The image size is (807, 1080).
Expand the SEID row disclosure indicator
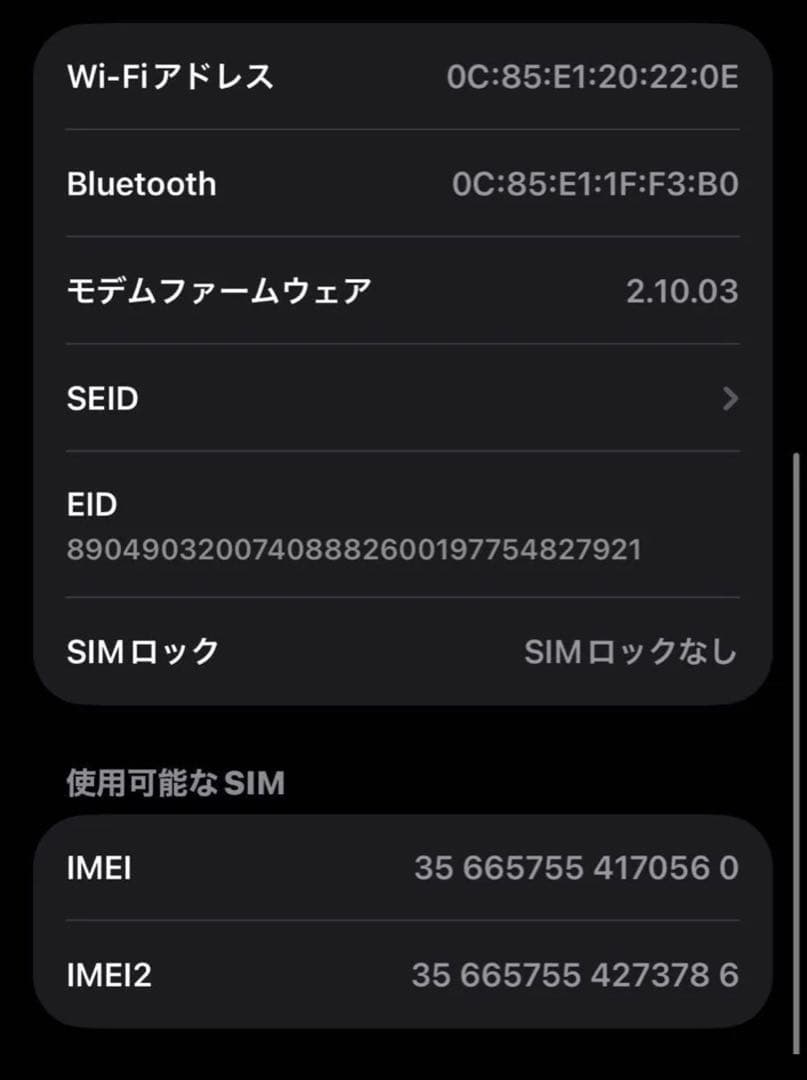coord(729,399)
